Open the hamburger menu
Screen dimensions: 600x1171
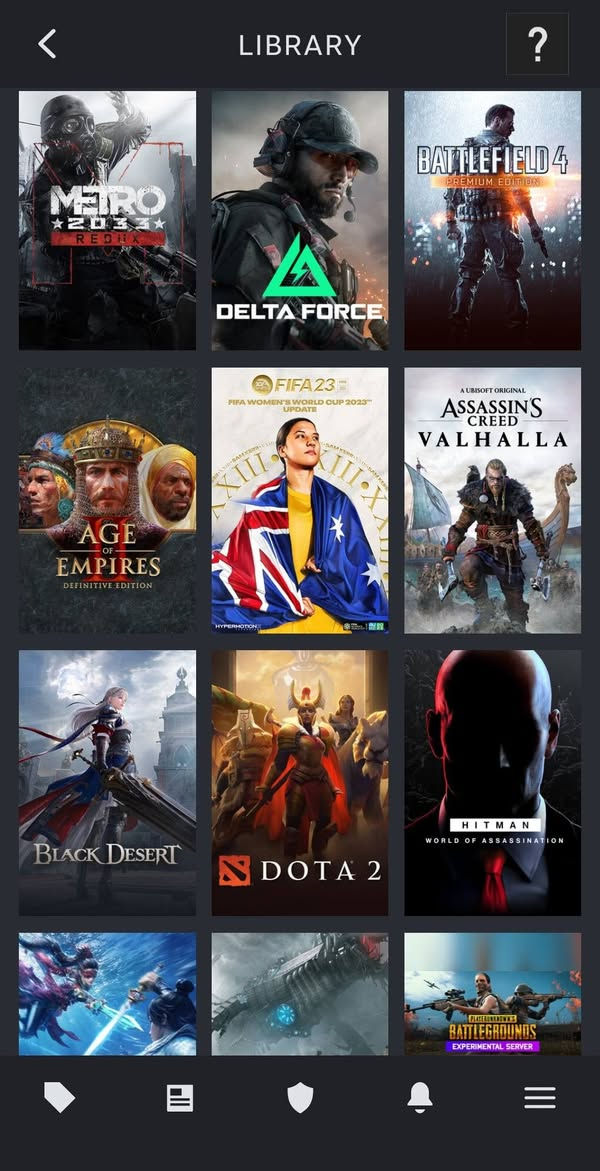point(539,1098)
